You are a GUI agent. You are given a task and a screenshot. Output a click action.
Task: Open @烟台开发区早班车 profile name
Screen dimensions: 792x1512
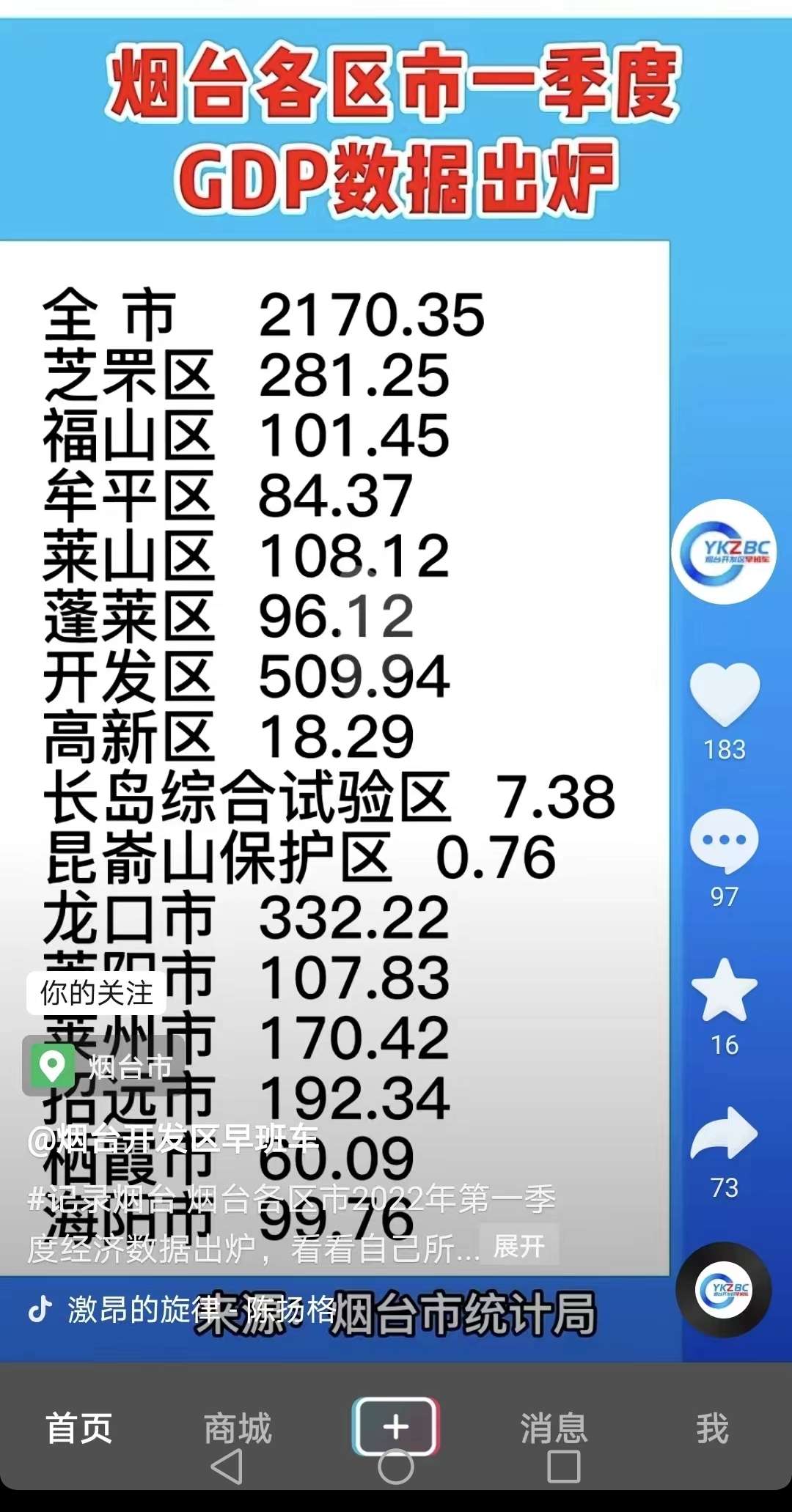(173, 1140)
